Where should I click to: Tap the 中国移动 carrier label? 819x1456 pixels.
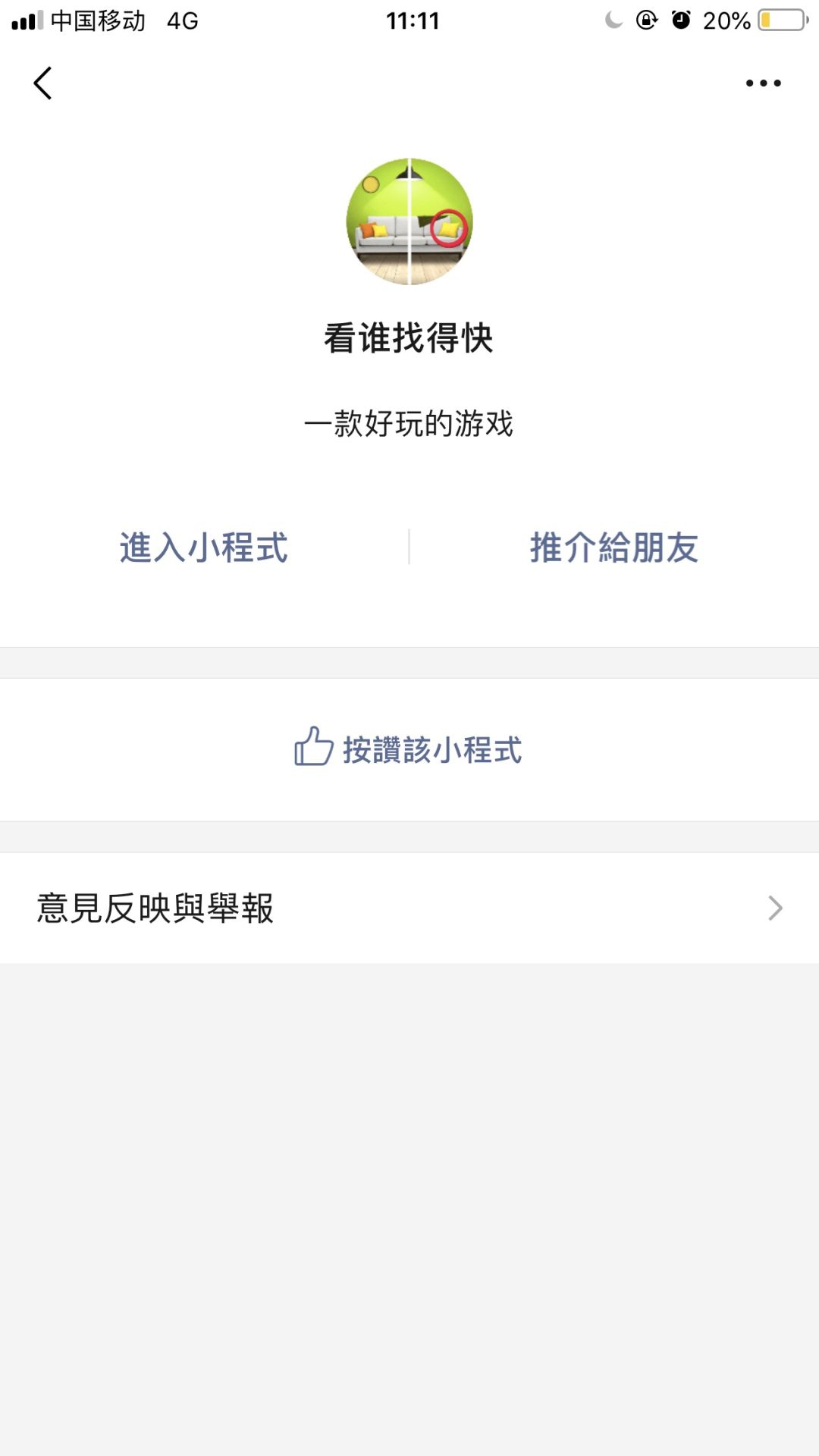[99, 20]
